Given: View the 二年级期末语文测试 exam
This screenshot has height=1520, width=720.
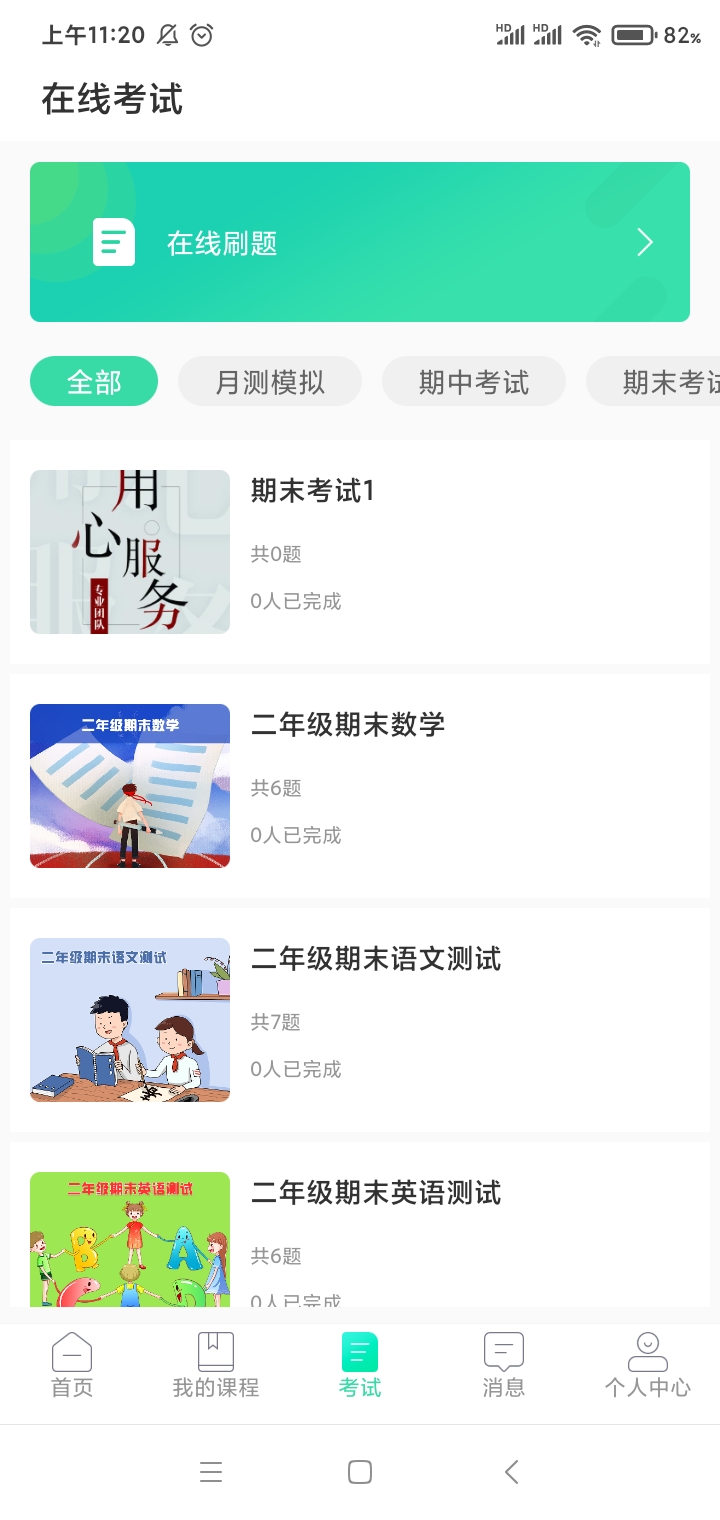Looking at the screenshot, I should pyautogui.click(x=360, y=1020).
